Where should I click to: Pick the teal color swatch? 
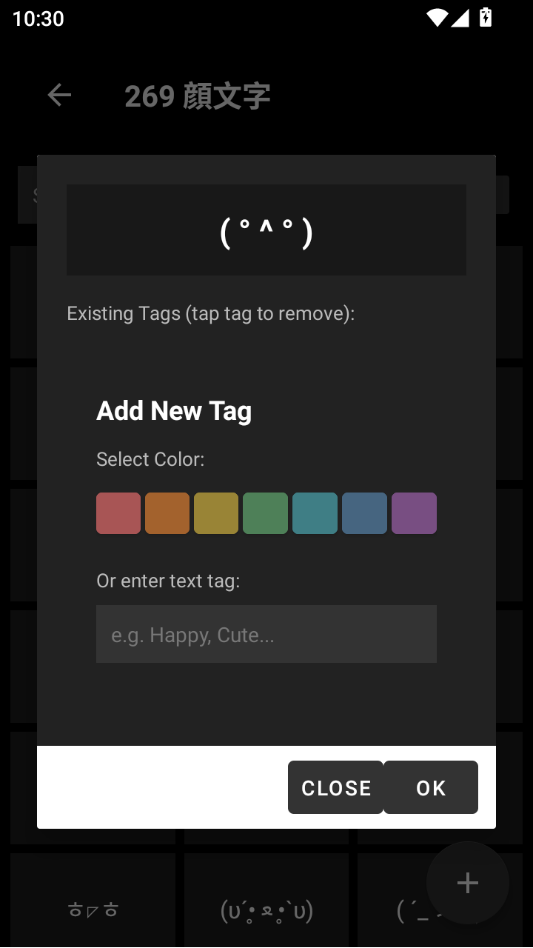click(x=315, y=513)
